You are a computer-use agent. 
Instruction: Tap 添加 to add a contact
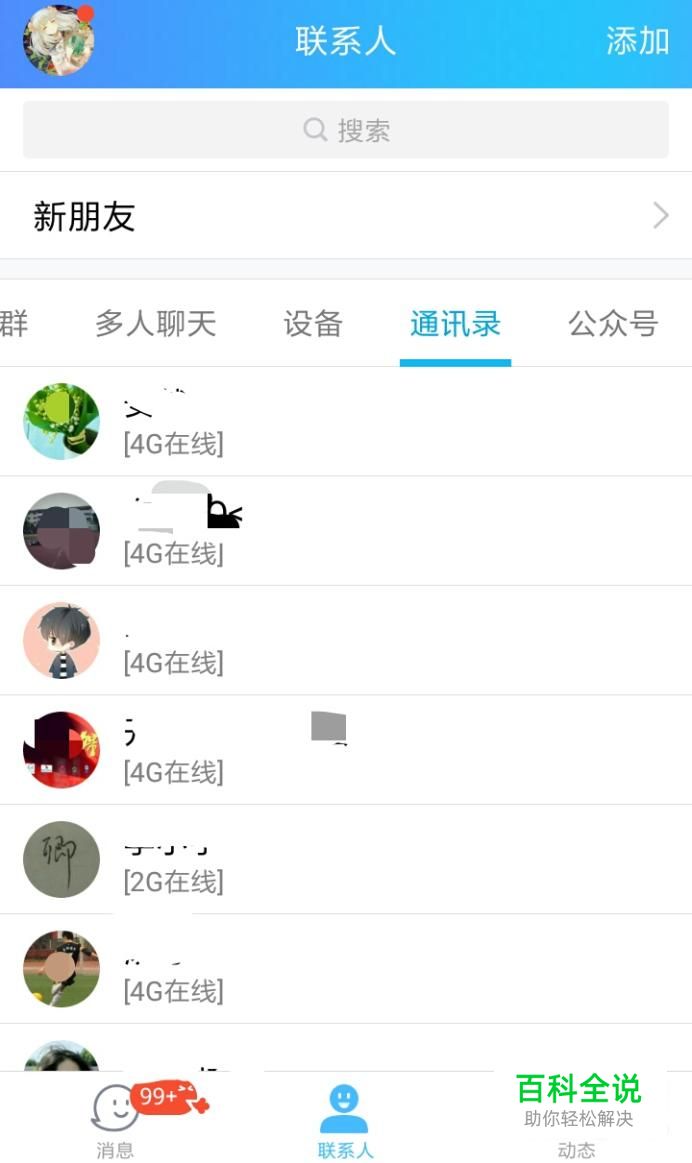[637, 41]
